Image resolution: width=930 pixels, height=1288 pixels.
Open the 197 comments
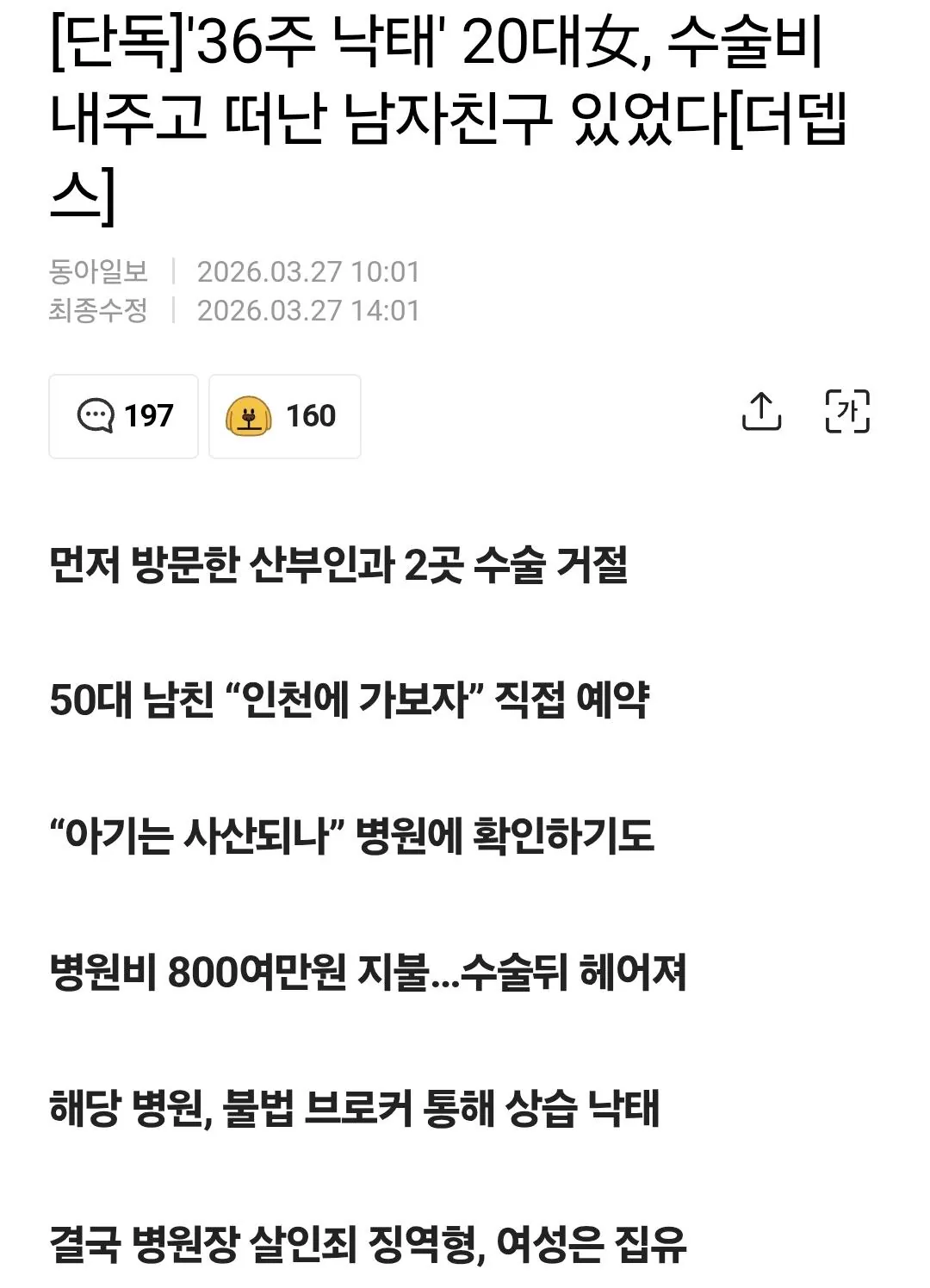[124, 416]
